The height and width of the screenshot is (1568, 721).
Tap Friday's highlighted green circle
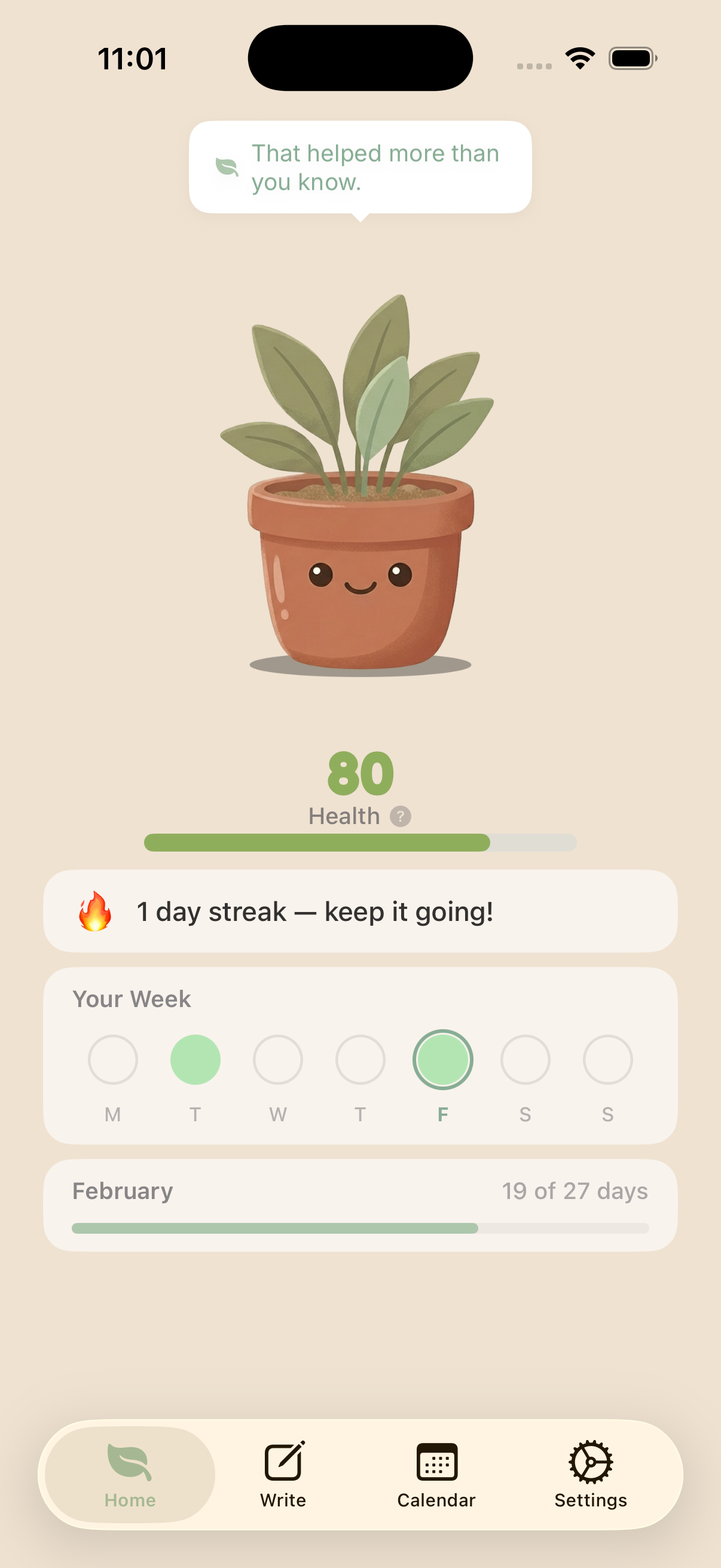[443, 1059]
